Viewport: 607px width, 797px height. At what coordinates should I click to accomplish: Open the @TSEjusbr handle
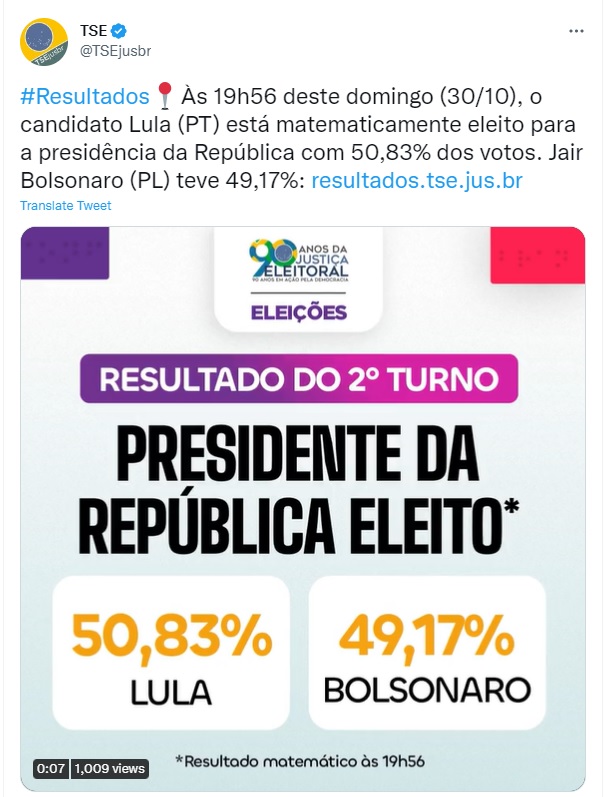(114, 51)
